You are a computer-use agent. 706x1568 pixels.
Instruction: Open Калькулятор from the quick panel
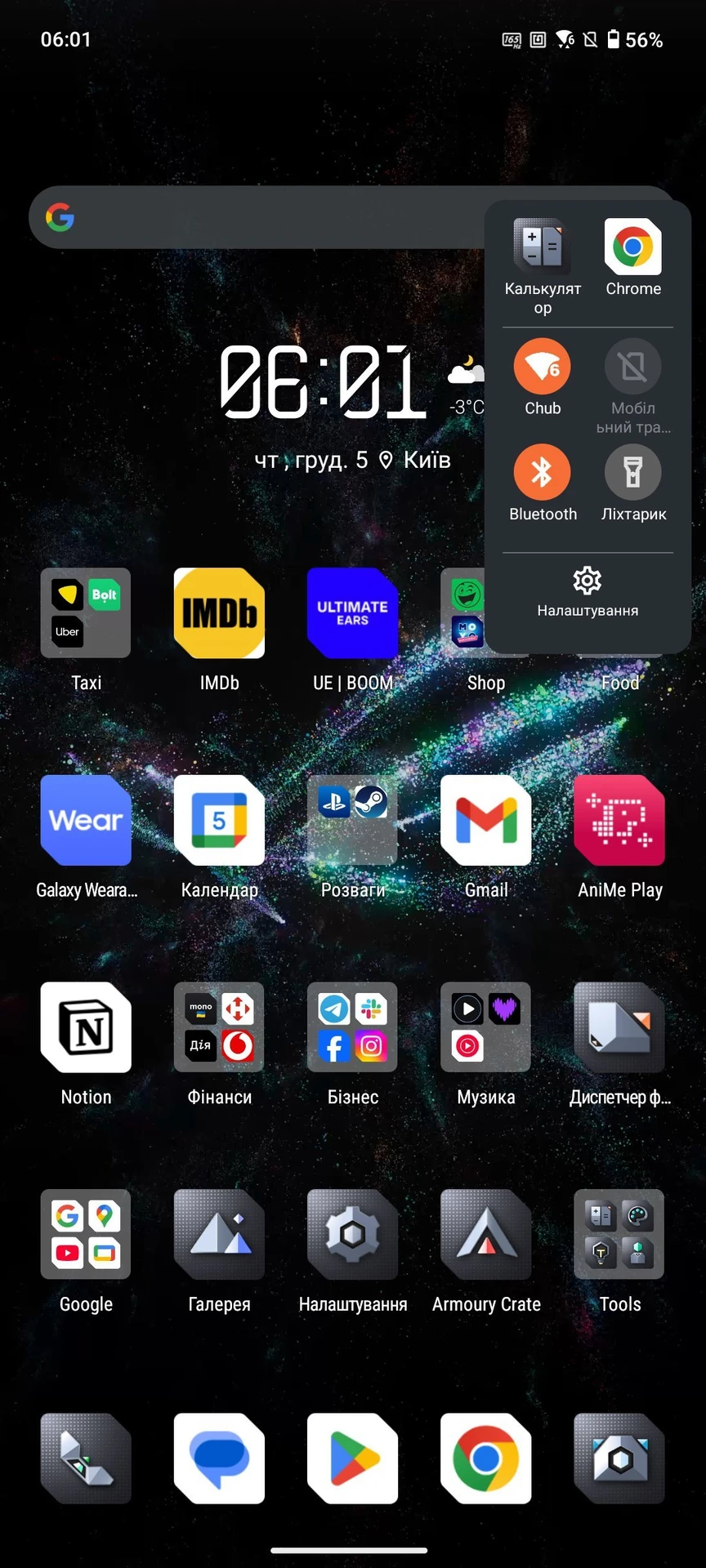coord(543,247)
